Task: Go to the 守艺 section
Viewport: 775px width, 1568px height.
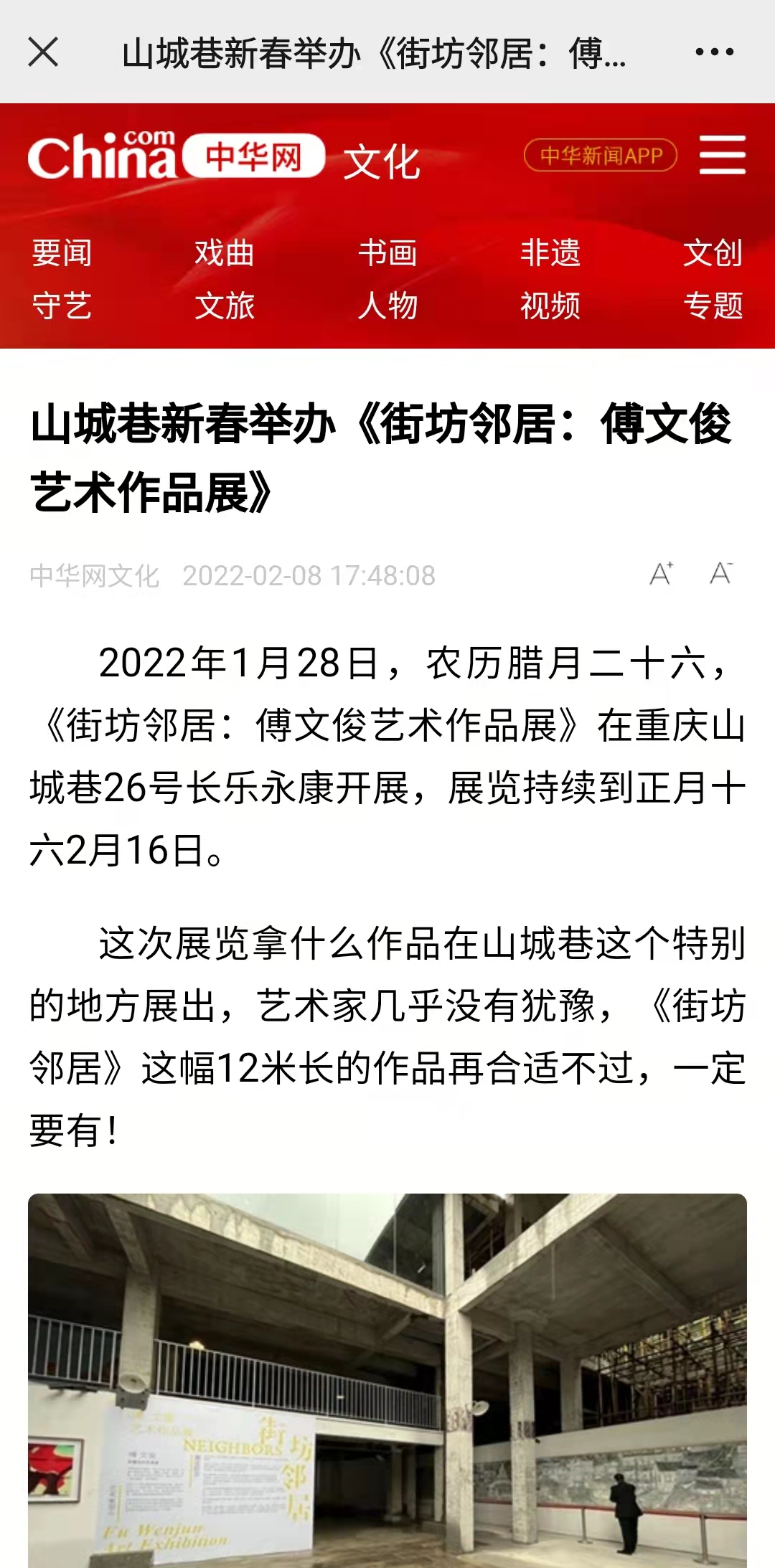Action: 62,306
